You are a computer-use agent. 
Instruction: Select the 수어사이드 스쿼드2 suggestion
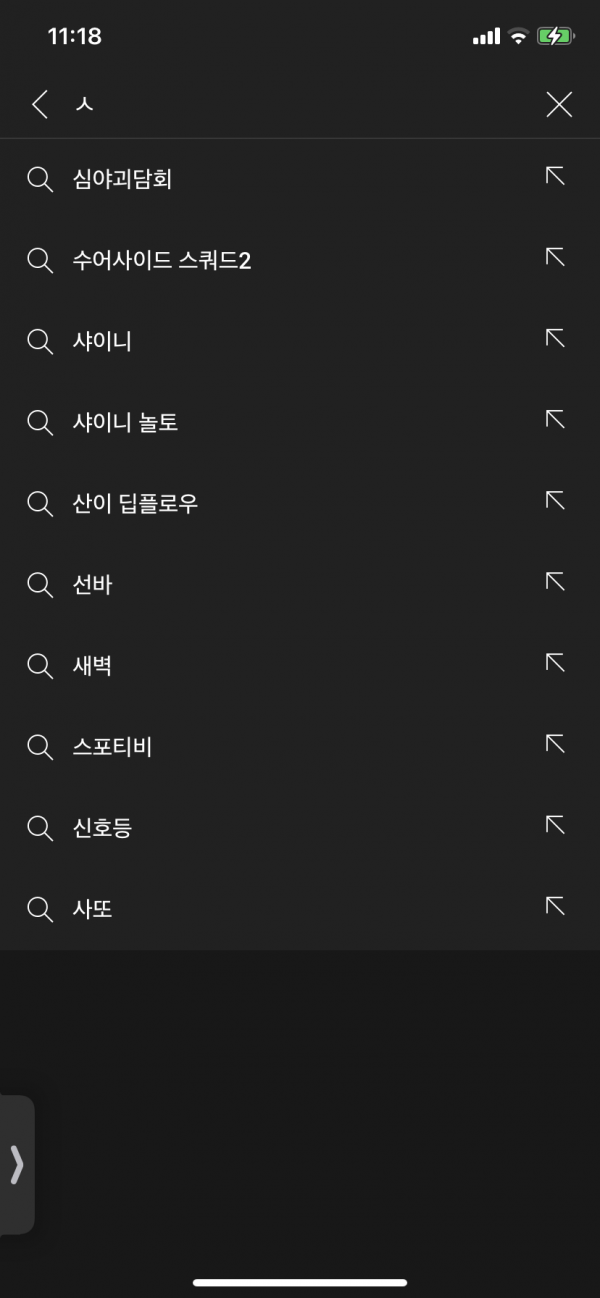click(162, 261)
